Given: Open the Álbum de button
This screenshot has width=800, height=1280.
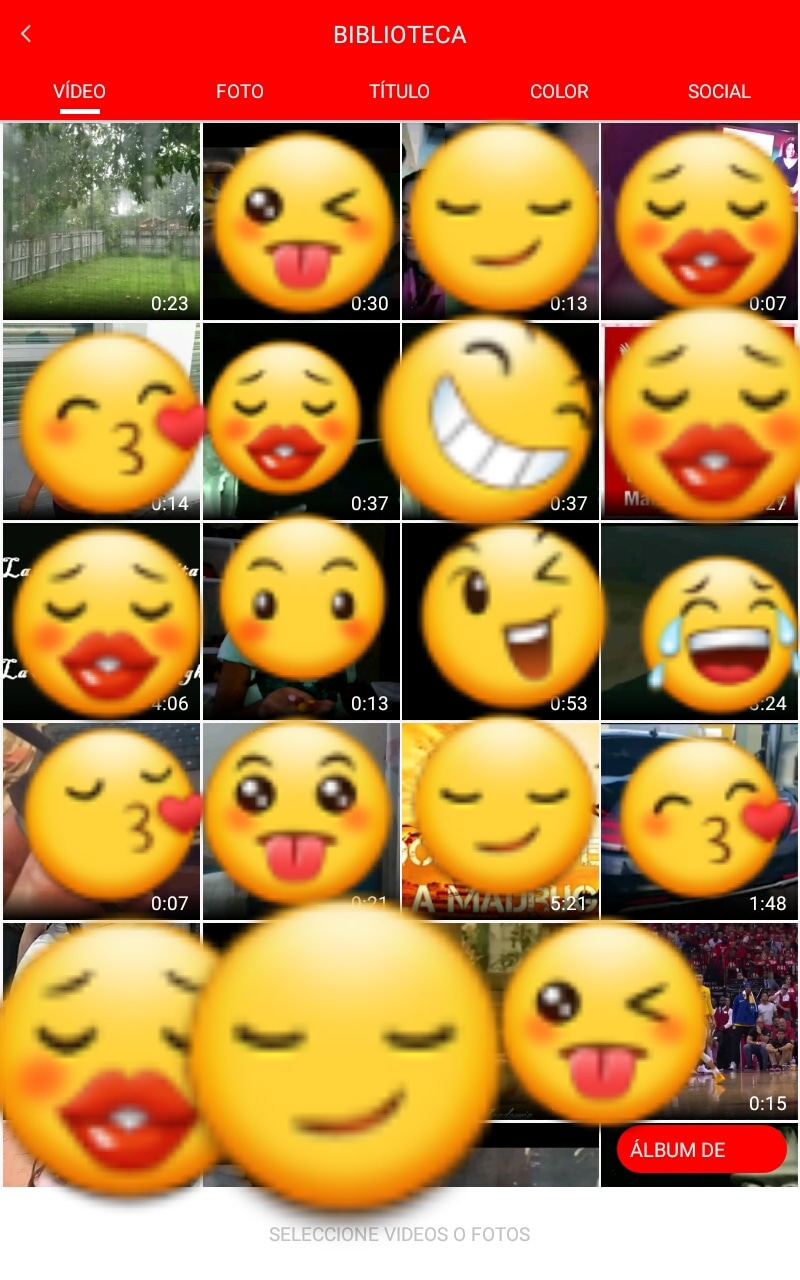Looking at the screenshot, I should 702,1149.
